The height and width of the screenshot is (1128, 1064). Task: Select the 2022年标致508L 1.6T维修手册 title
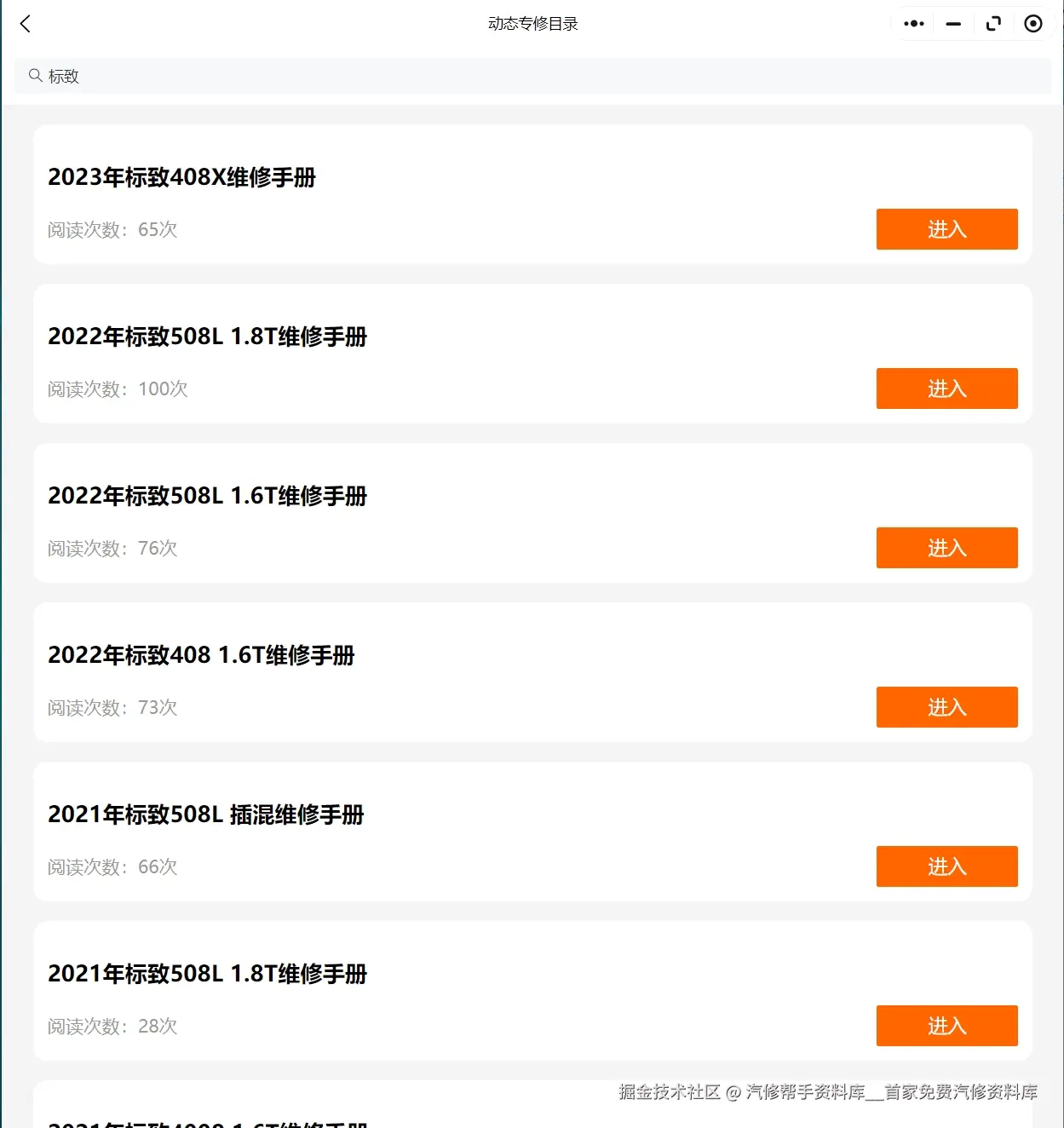click(x=208, y=497)
